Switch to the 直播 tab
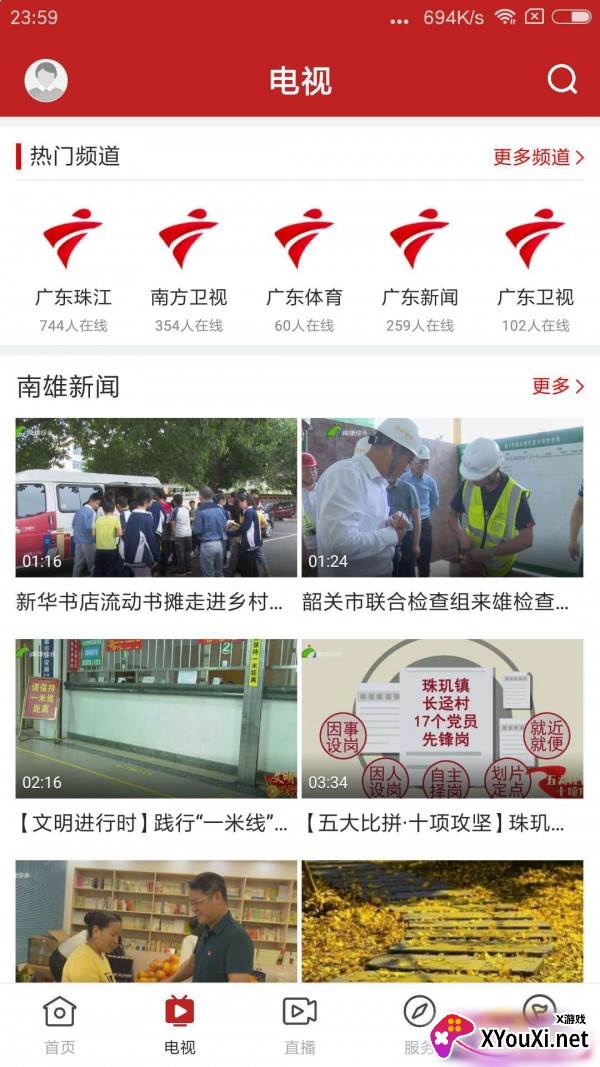The height and width of the screenshot is (1067, 600). point(300,1025)
